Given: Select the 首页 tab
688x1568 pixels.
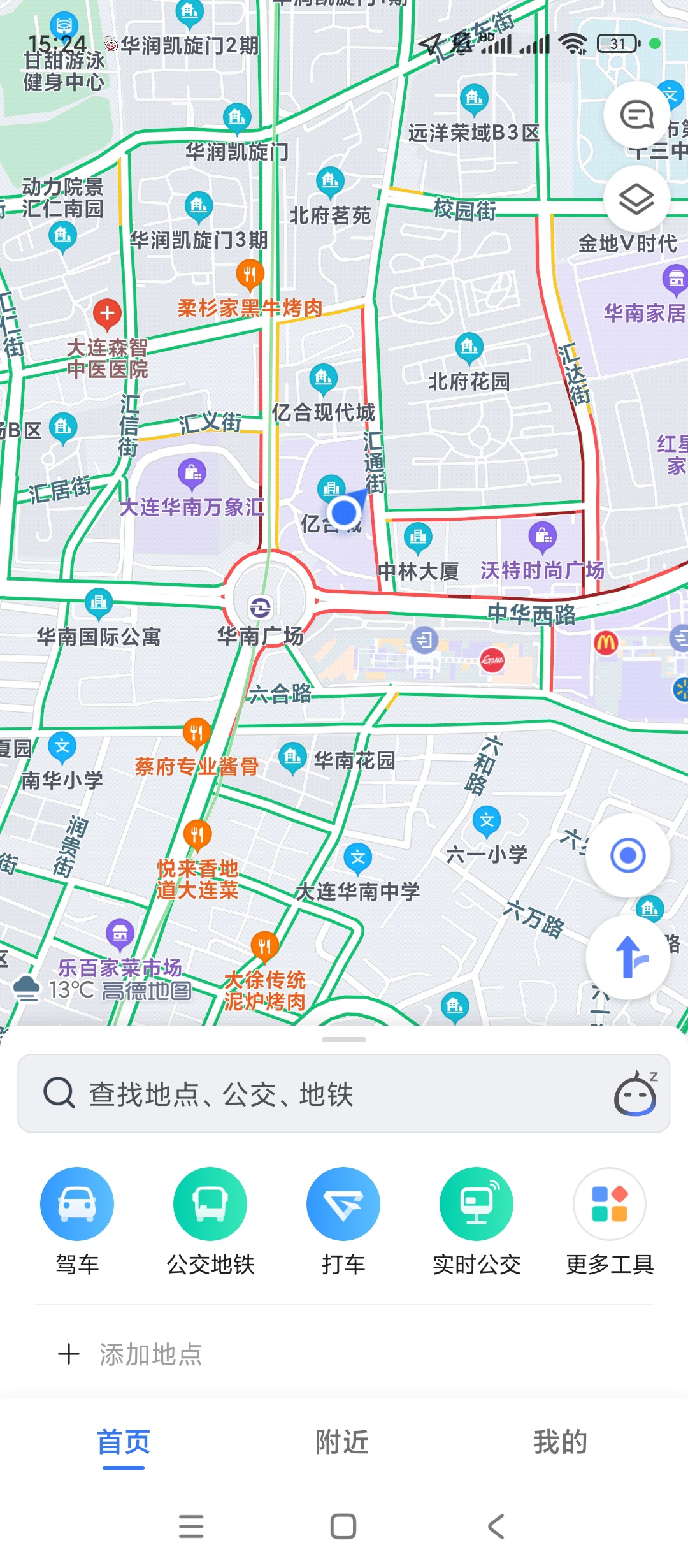Looking at the screenshot, I should [124, 1442].
